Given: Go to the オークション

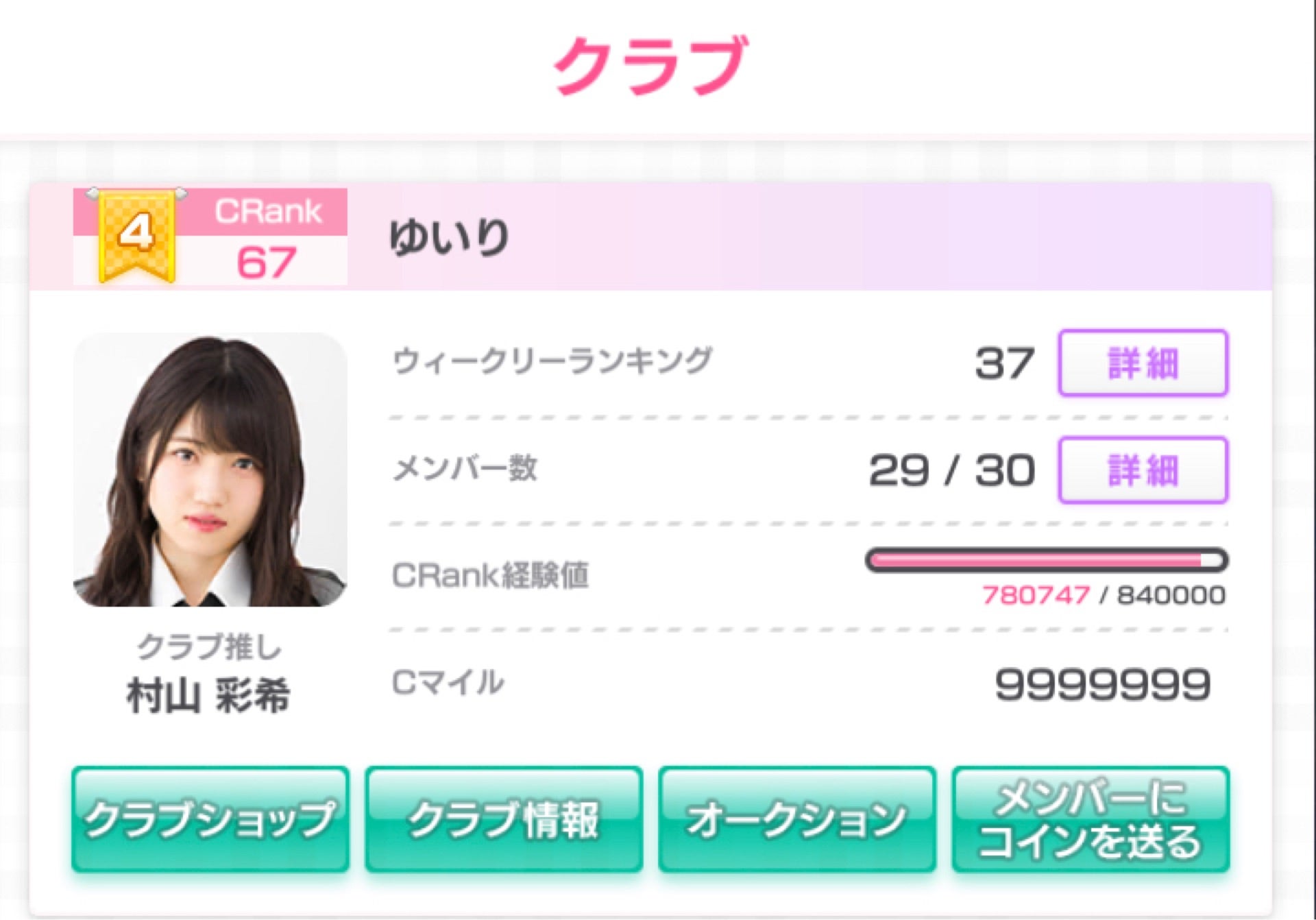Looking at the screenshot, I should [797, 819].
